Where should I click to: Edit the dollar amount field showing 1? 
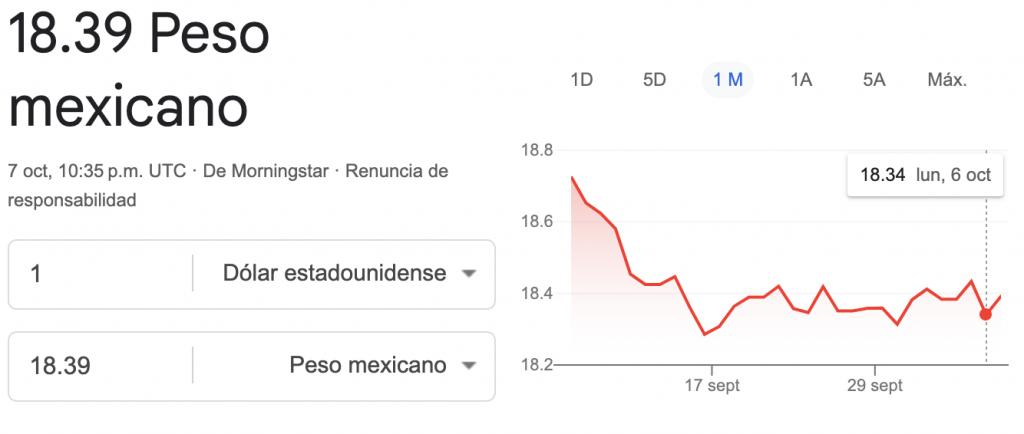100,274
